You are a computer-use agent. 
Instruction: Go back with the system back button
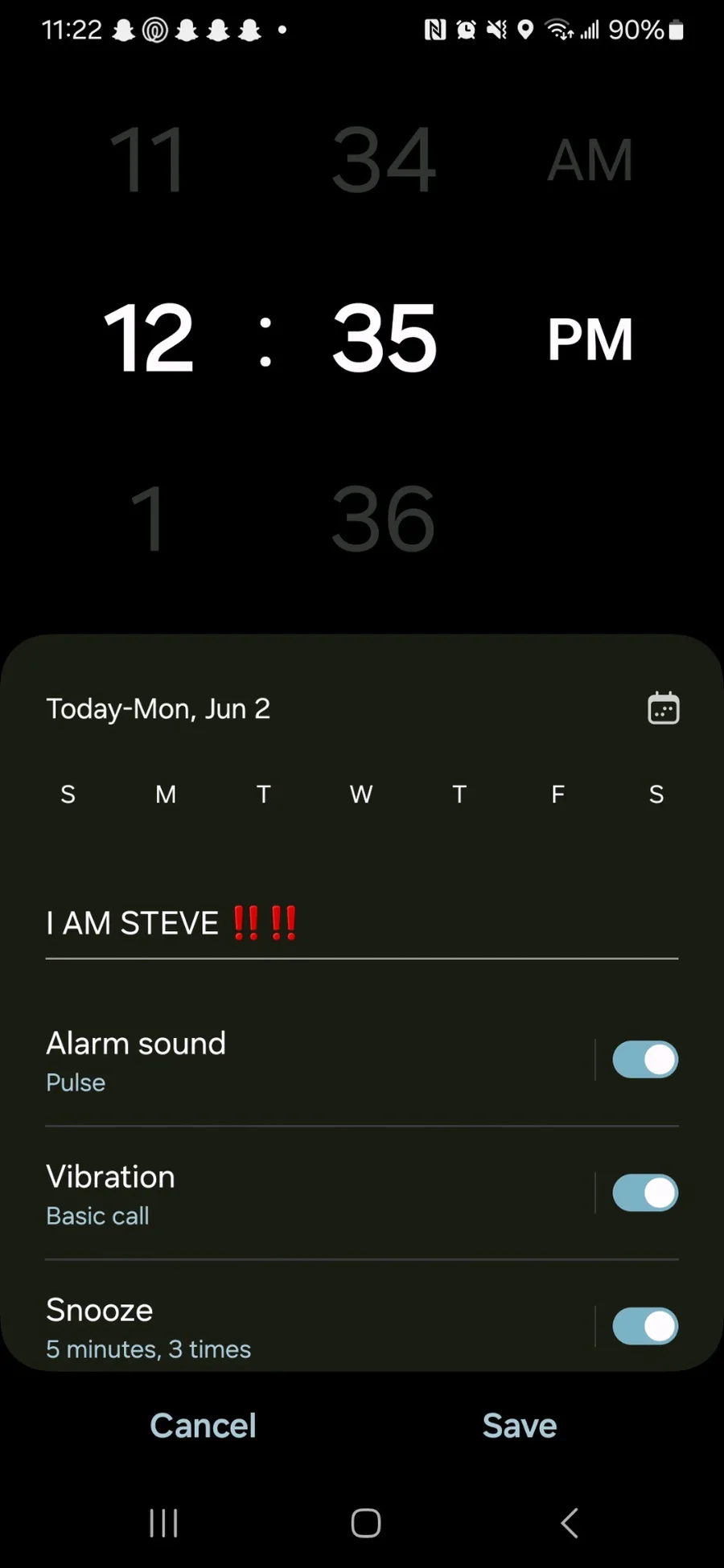[x=570, y=1523]
